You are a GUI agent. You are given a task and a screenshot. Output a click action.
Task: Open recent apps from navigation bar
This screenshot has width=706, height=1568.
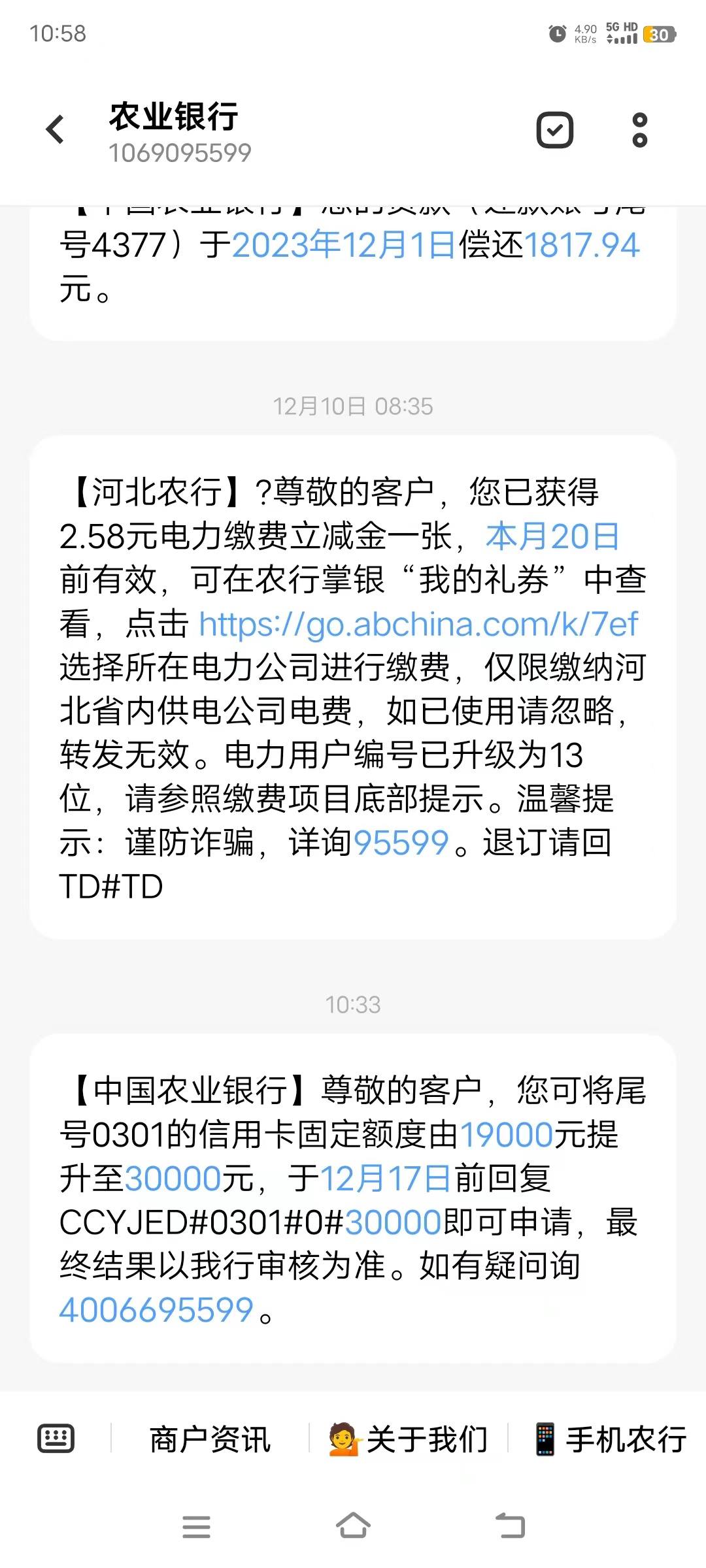(x=197, y=1527)
